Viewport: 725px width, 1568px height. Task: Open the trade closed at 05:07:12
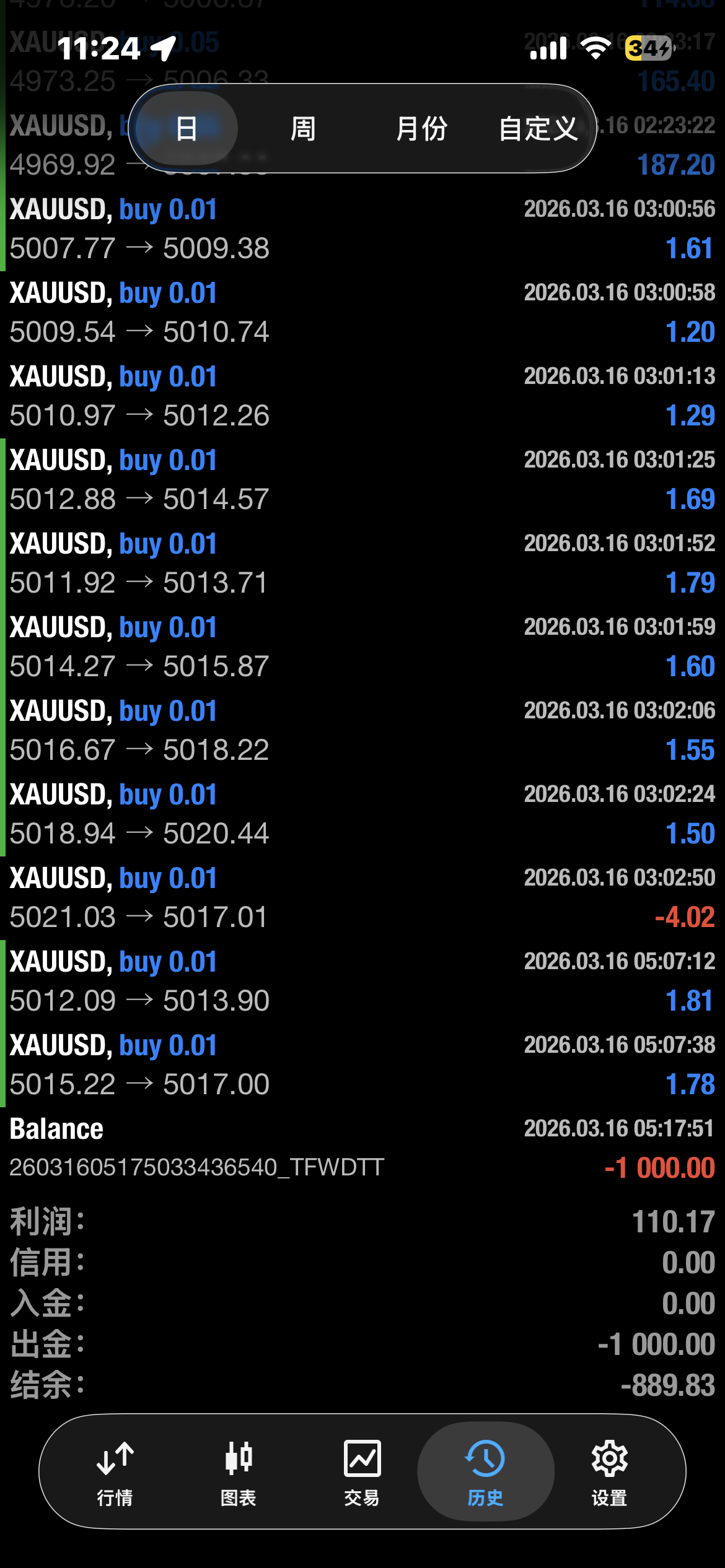[x=362, y=982]
